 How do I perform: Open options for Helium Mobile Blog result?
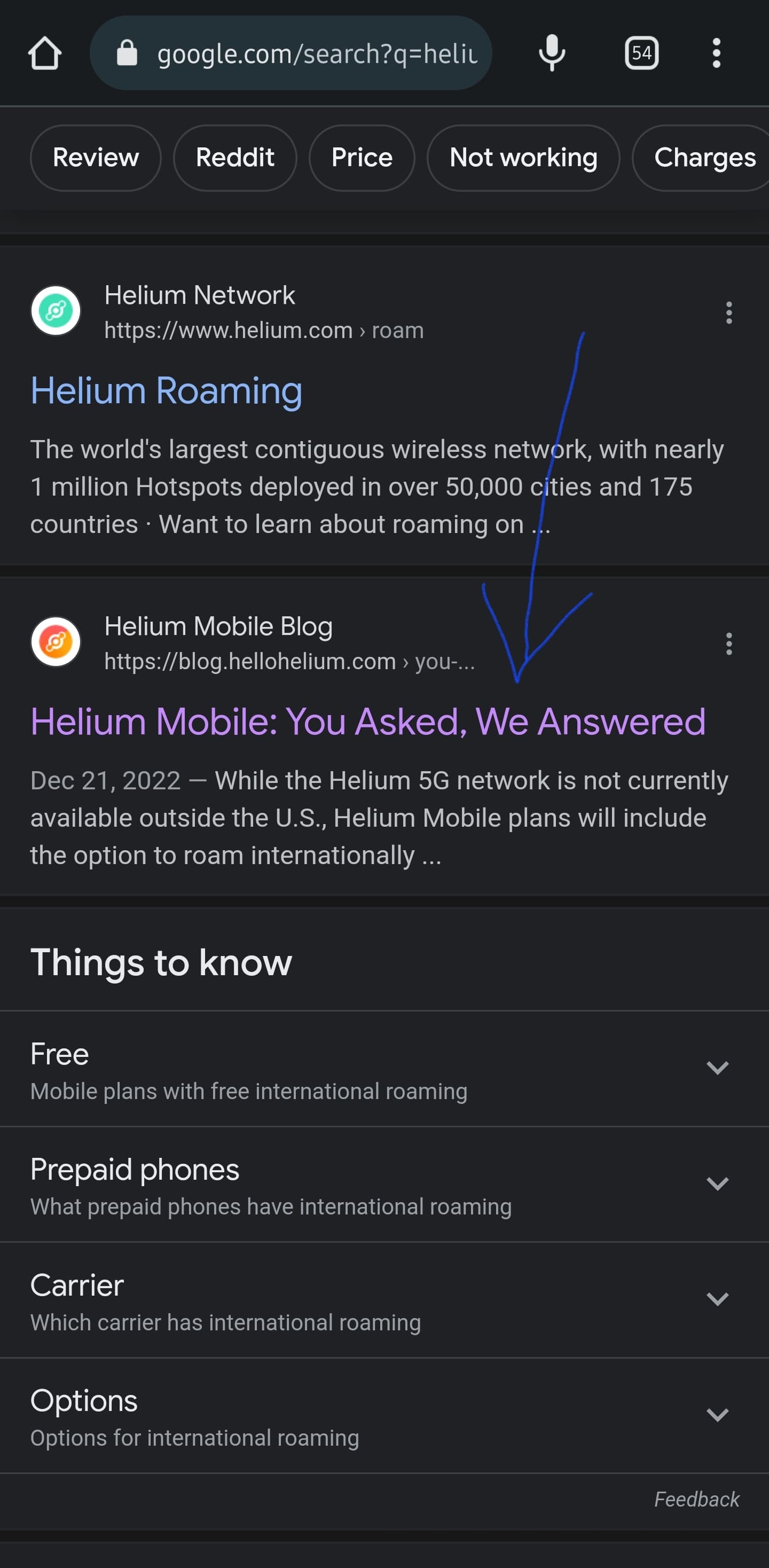pos(728,644)
